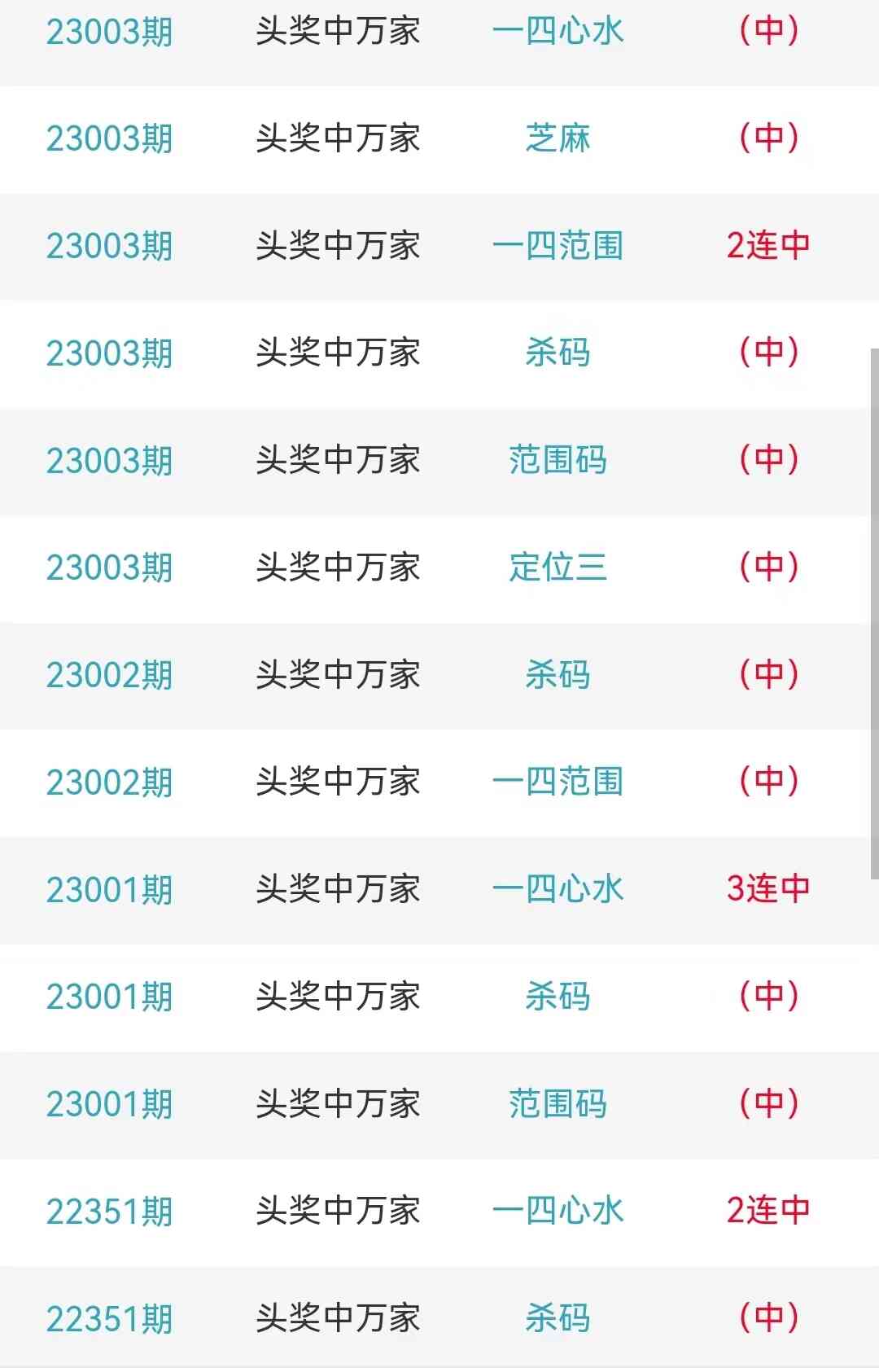View the 23002期 杀码 entry
Viewport: 879px width, 1372px height.
click(x=558, y=675)
